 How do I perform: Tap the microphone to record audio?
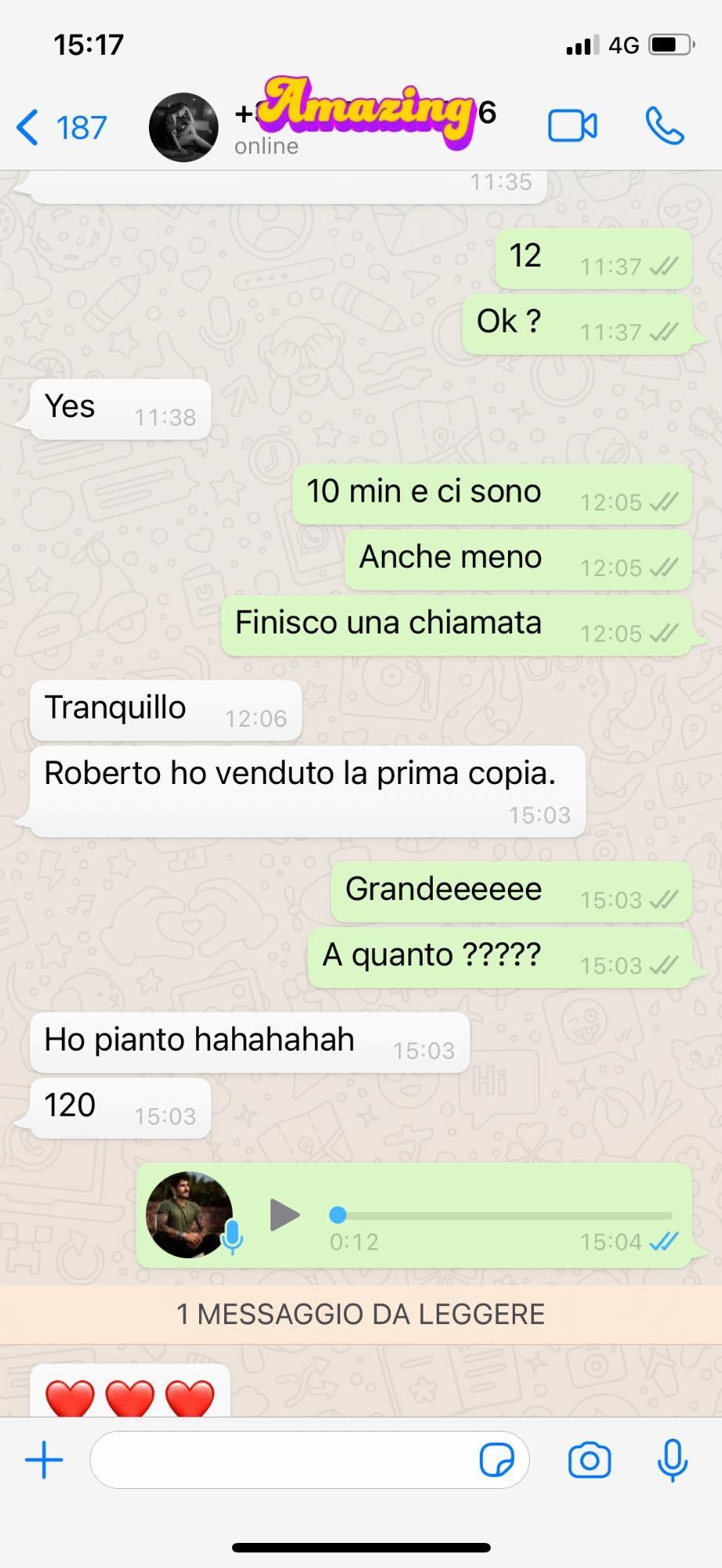[x=672, y=1460]
